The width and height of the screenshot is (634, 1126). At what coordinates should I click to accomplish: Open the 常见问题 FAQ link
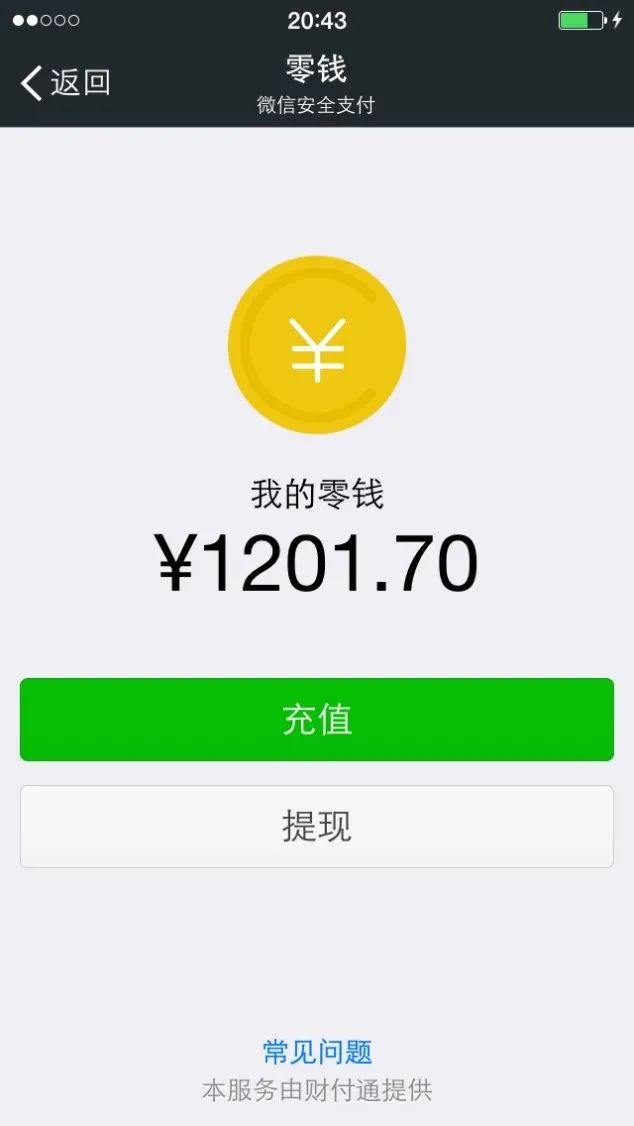(x=317, y=1051)
